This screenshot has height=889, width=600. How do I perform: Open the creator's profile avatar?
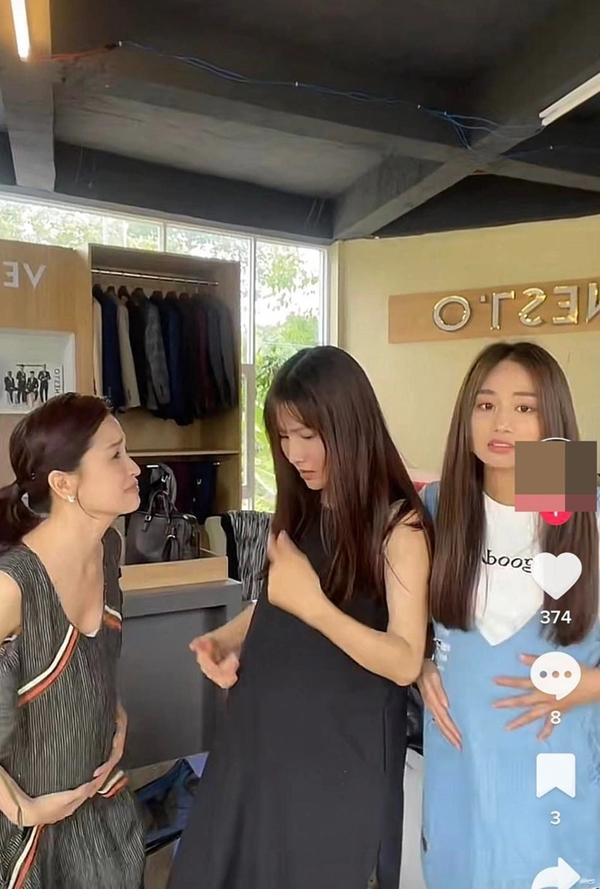point(555,474)
